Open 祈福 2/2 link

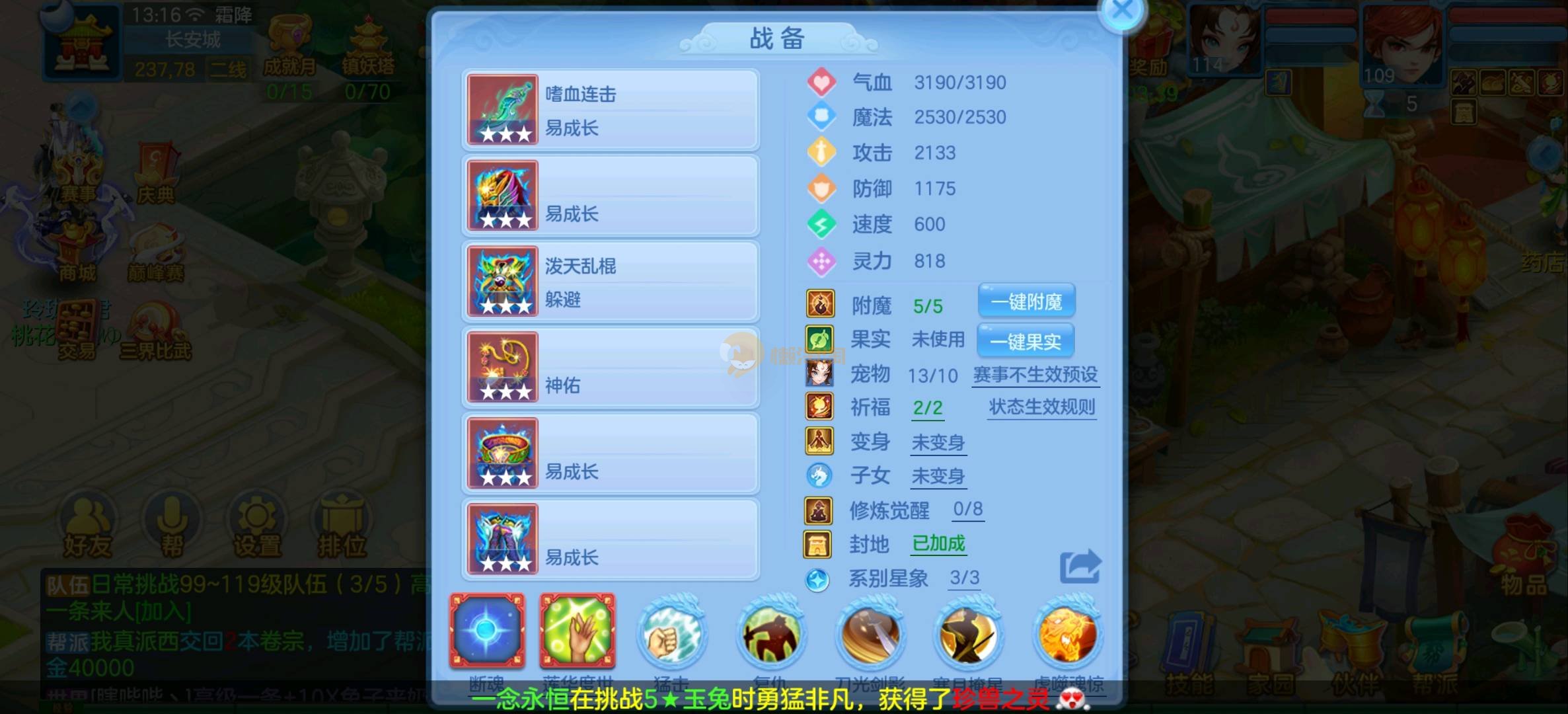928,408
